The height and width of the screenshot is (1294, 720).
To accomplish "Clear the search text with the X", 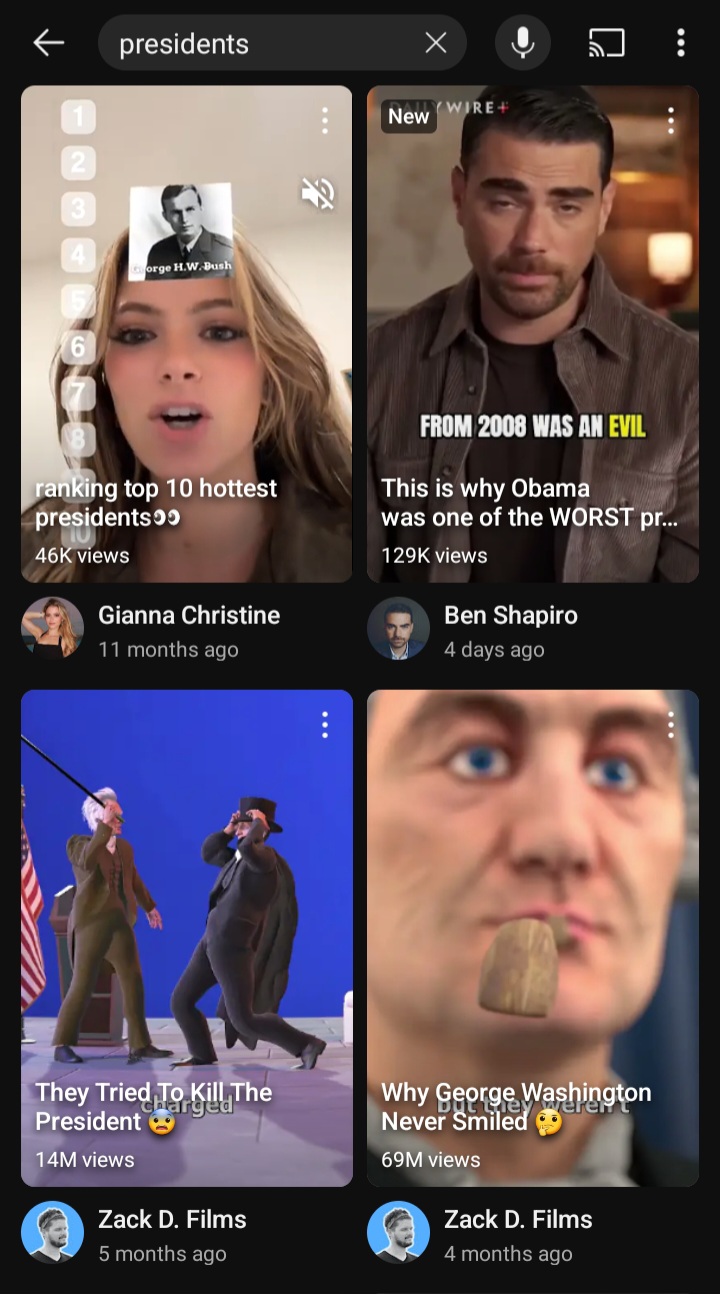I will point(436,43).
